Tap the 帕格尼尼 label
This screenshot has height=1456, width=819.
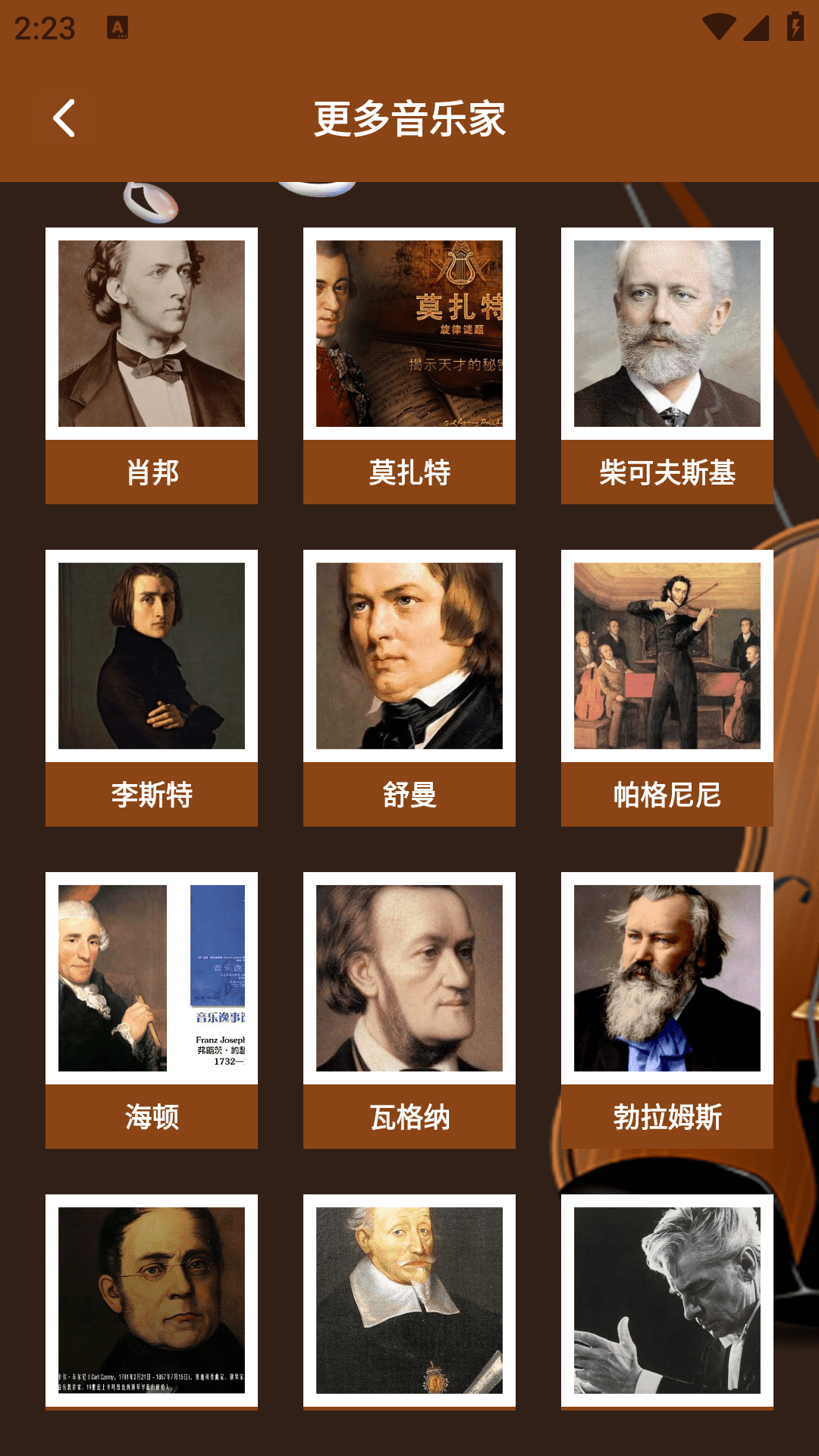(666, 794)
